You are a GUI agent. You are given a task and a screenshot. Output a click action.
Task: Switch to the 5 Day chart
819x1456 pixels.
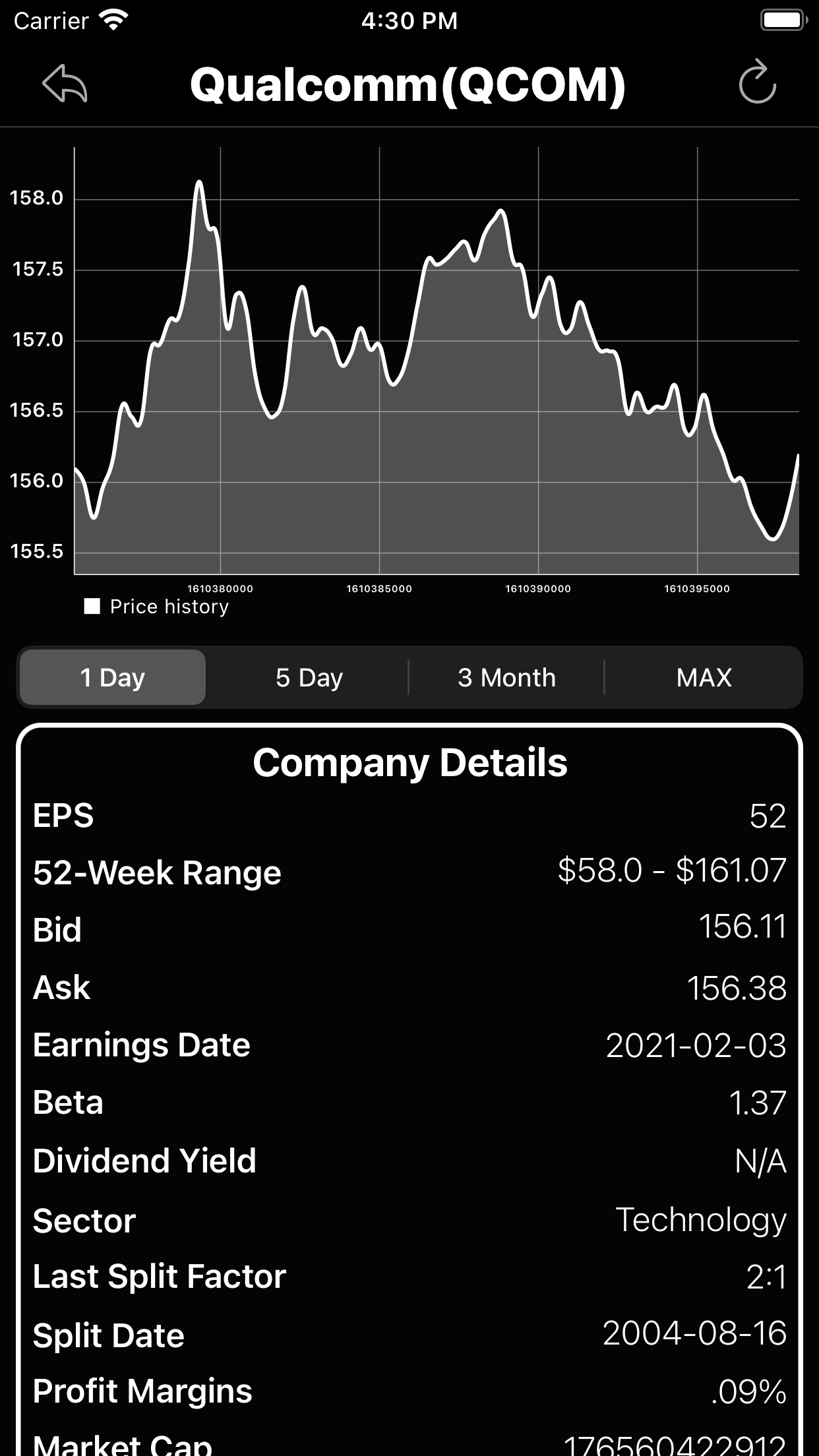point(309,677)
